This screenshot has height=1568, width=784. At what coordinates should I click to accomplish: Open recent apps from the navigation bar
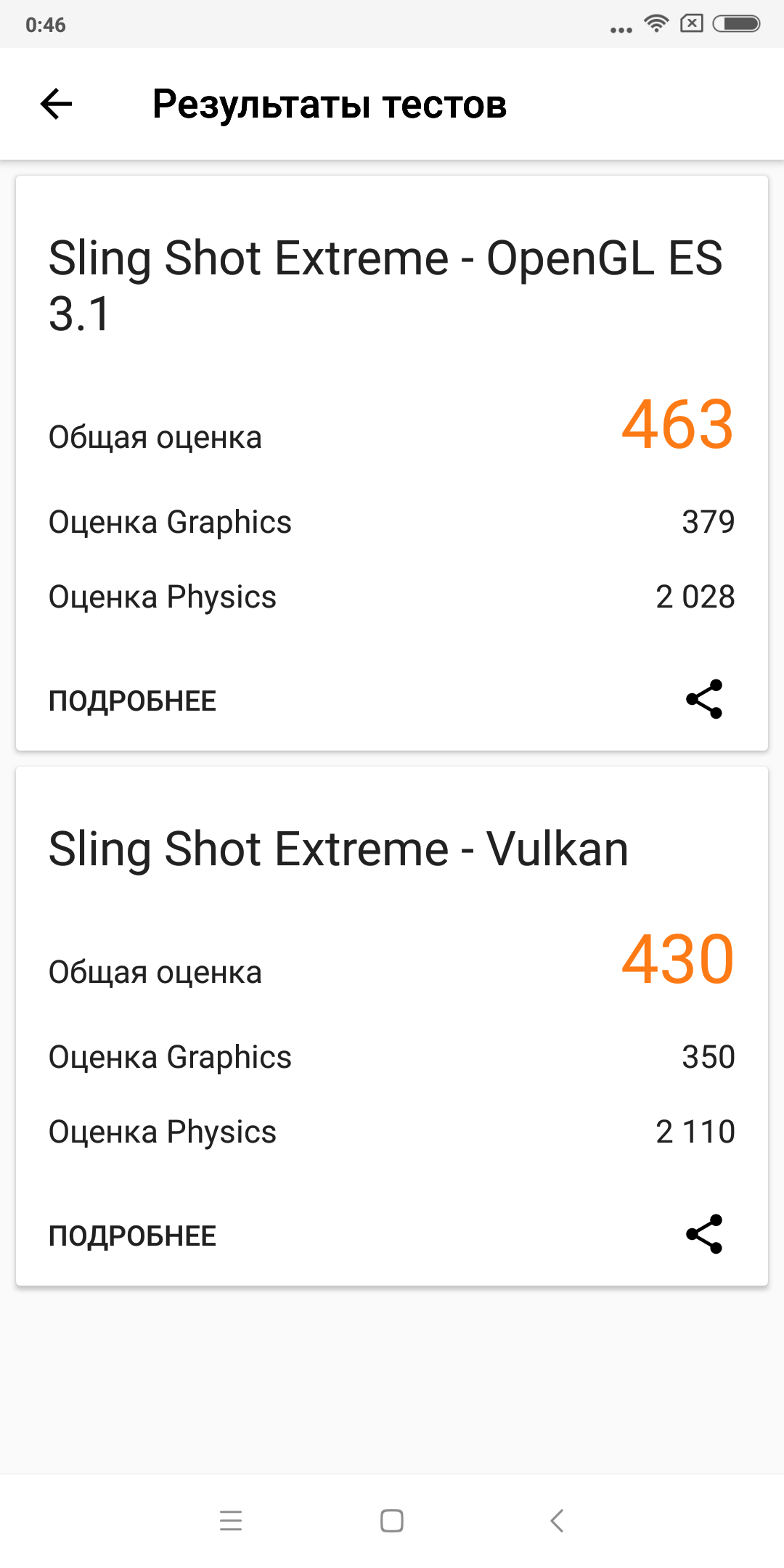pyautogui.click(x=231, y=1521)
